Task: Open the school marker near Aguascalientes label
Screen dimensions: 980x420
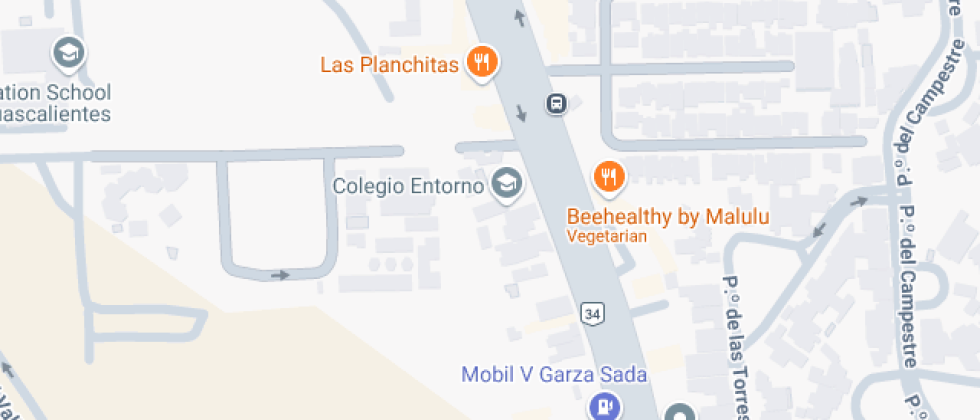Action: click(x=68, y=52)
